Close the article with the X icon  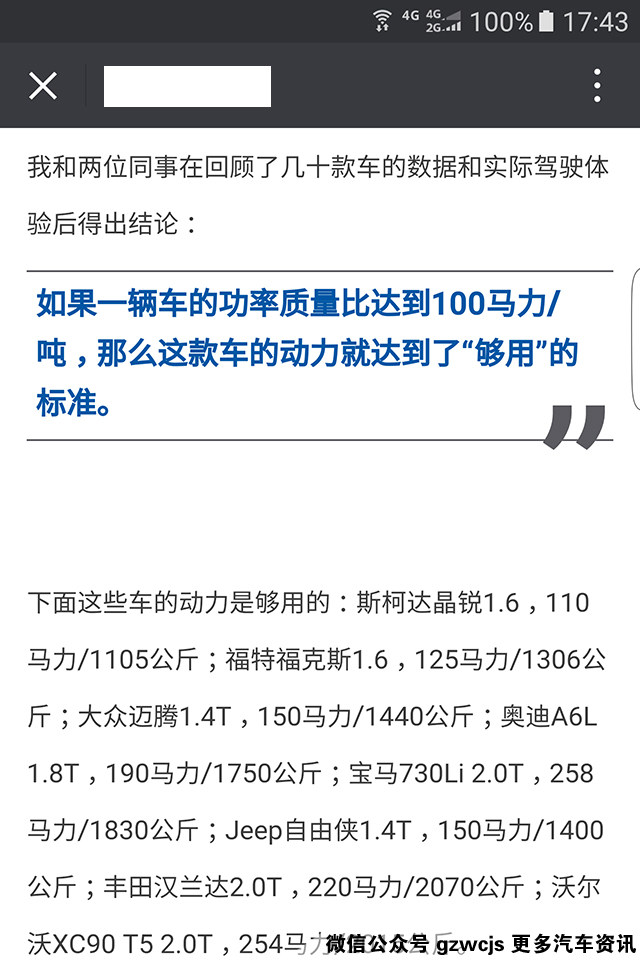click(x=43, y=86)
